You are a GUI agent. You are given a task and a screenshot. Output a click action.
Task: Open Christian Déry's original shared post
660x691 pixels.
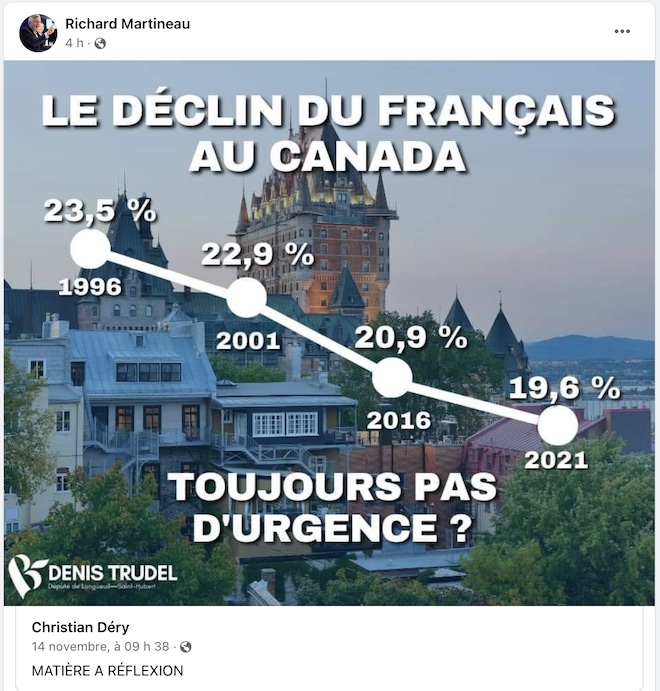[x=79, y=628]
